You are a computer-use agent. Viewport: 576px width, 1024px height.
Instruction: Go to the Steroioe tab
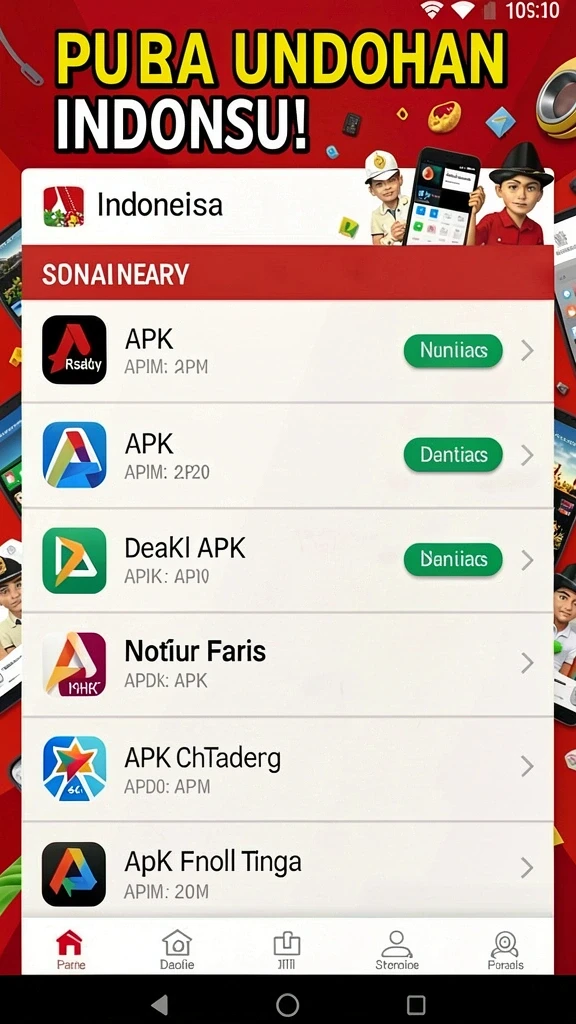point(396,950)
